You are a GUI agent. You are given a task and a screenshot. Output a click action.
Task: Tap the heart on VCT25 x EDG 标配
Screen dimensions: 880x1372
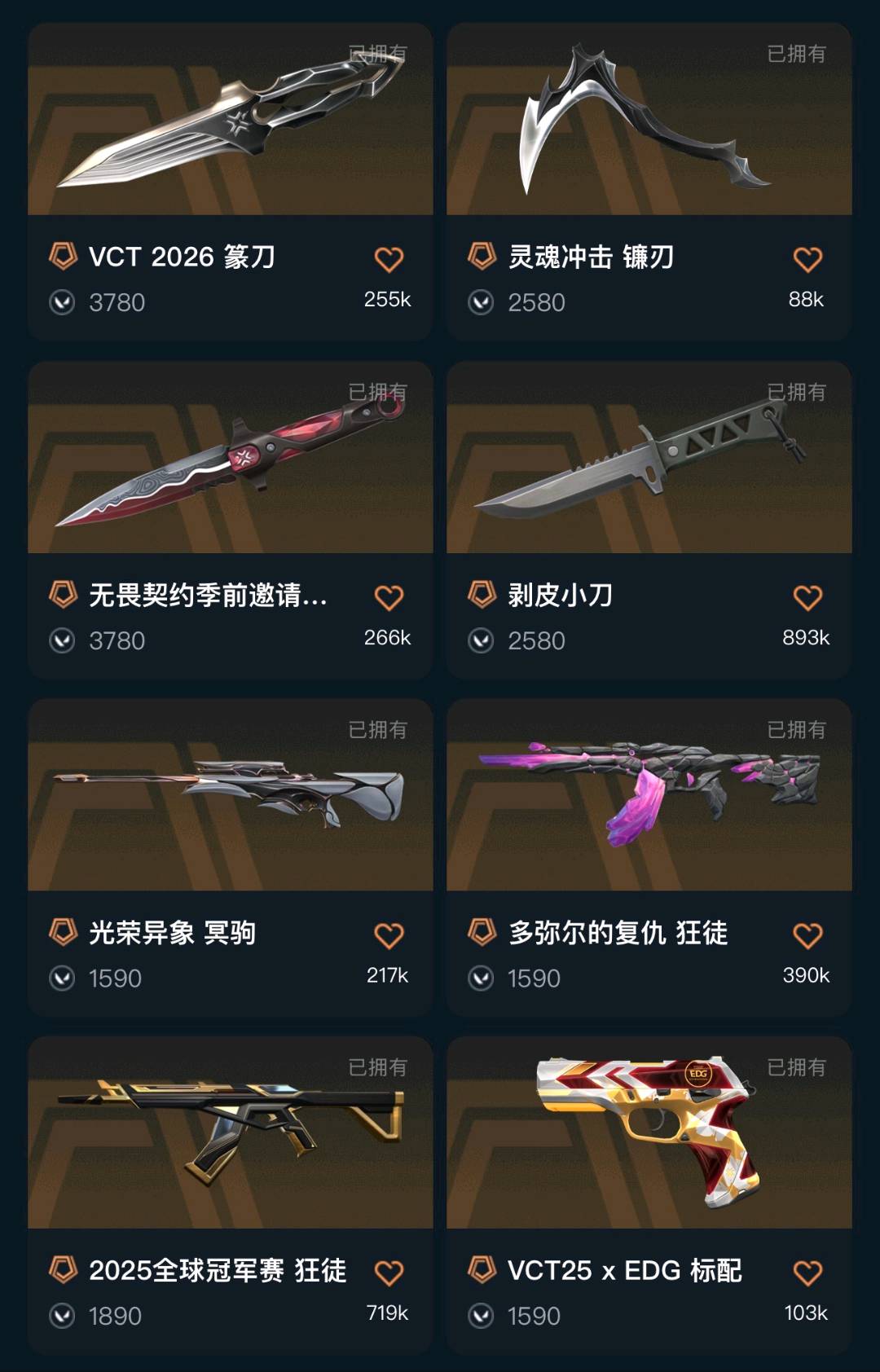tap(807, 1273)
